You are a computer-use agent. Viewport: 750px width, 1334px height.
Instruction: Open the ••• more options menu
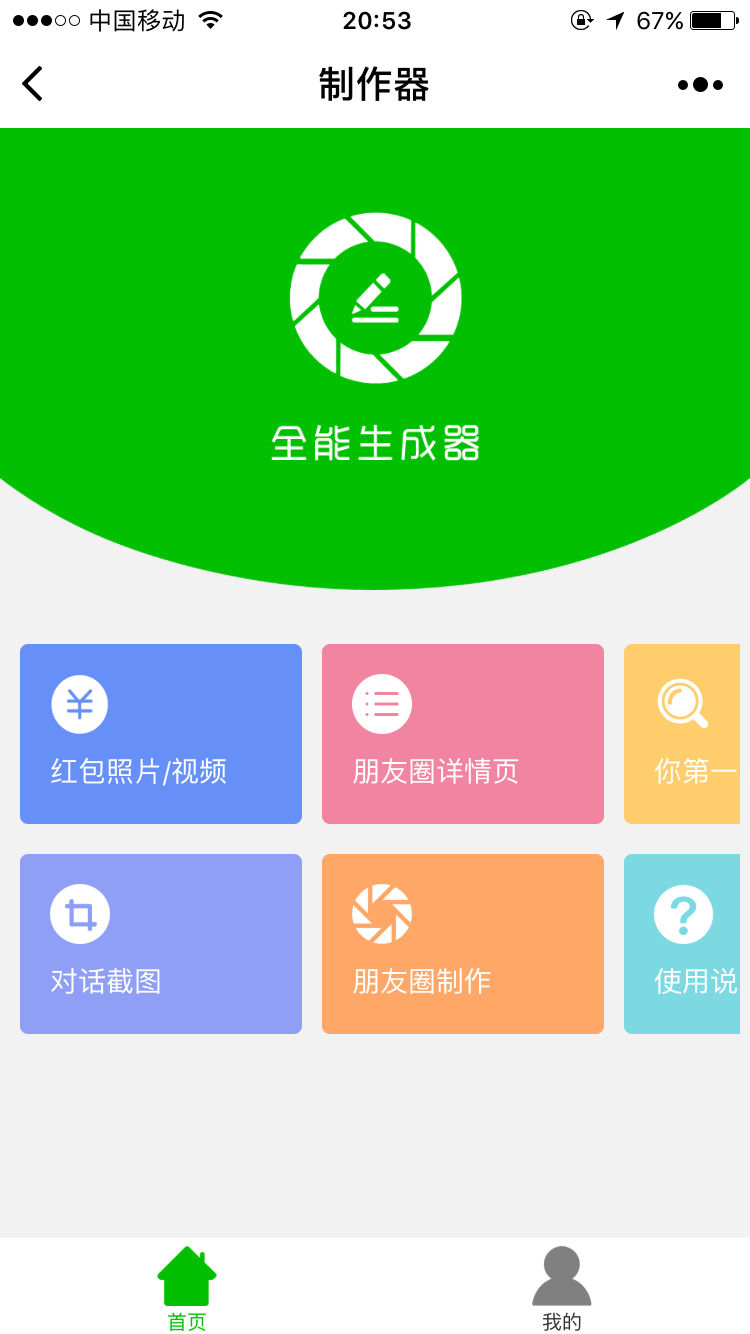coord(699,84)
